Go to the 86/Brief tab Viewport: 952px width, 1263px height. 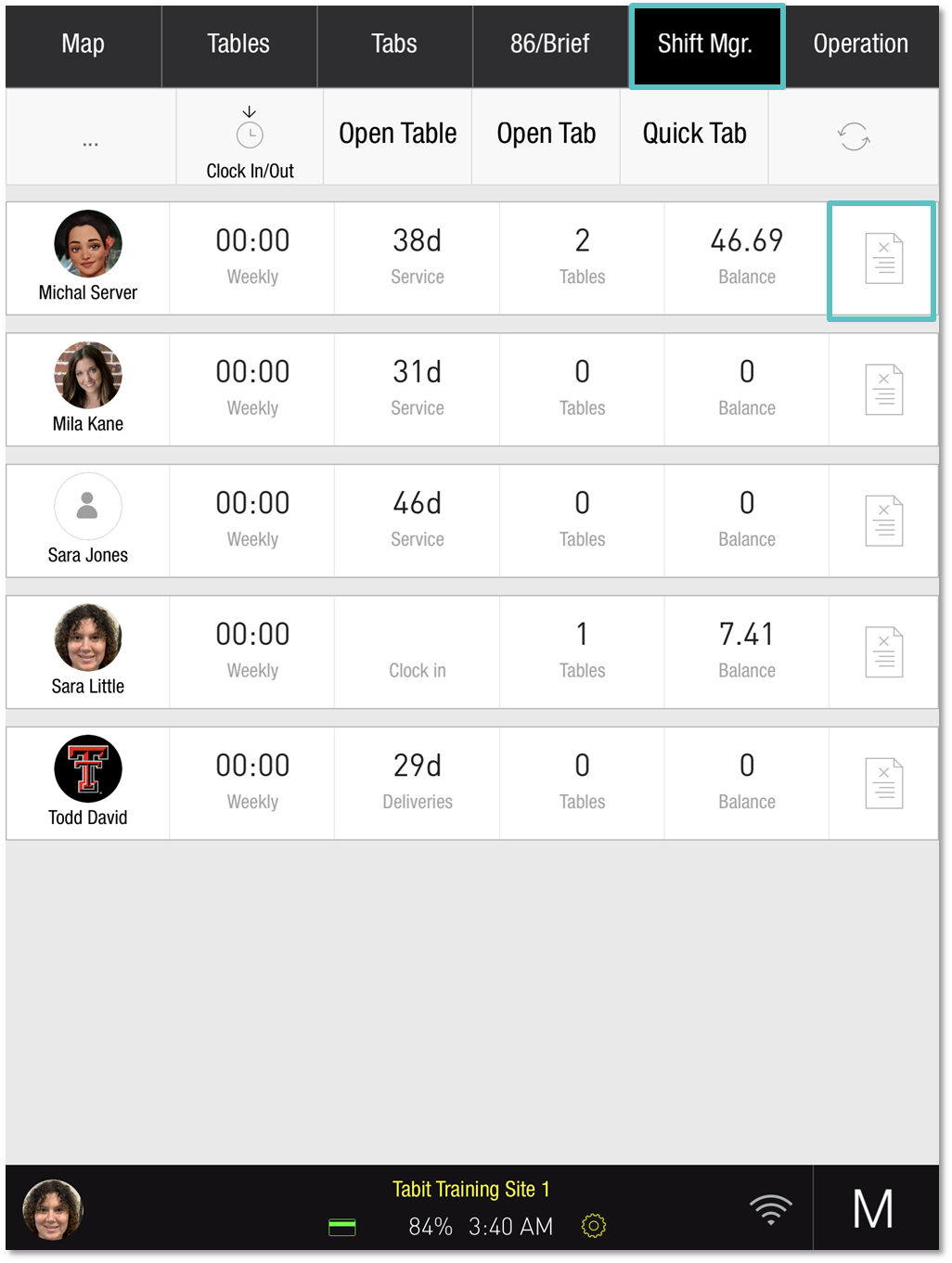click(549, 44)
